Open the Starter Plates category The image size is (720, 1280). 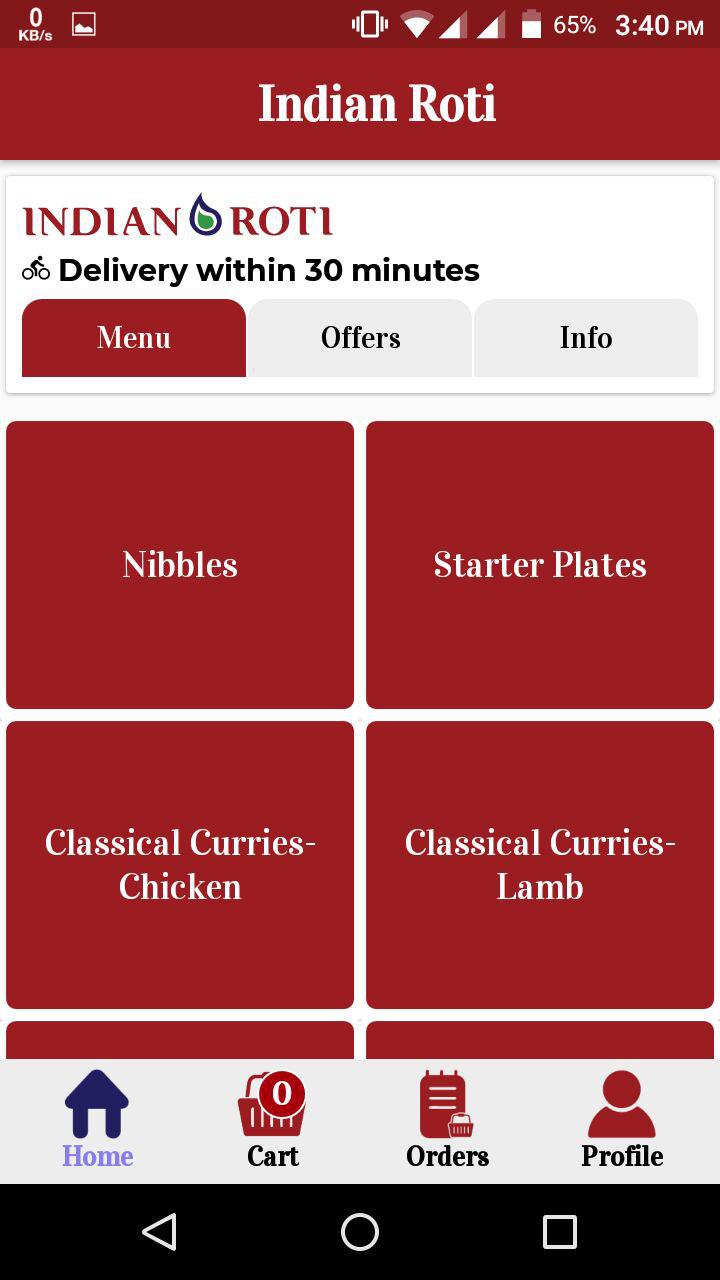tap(540, 564)
